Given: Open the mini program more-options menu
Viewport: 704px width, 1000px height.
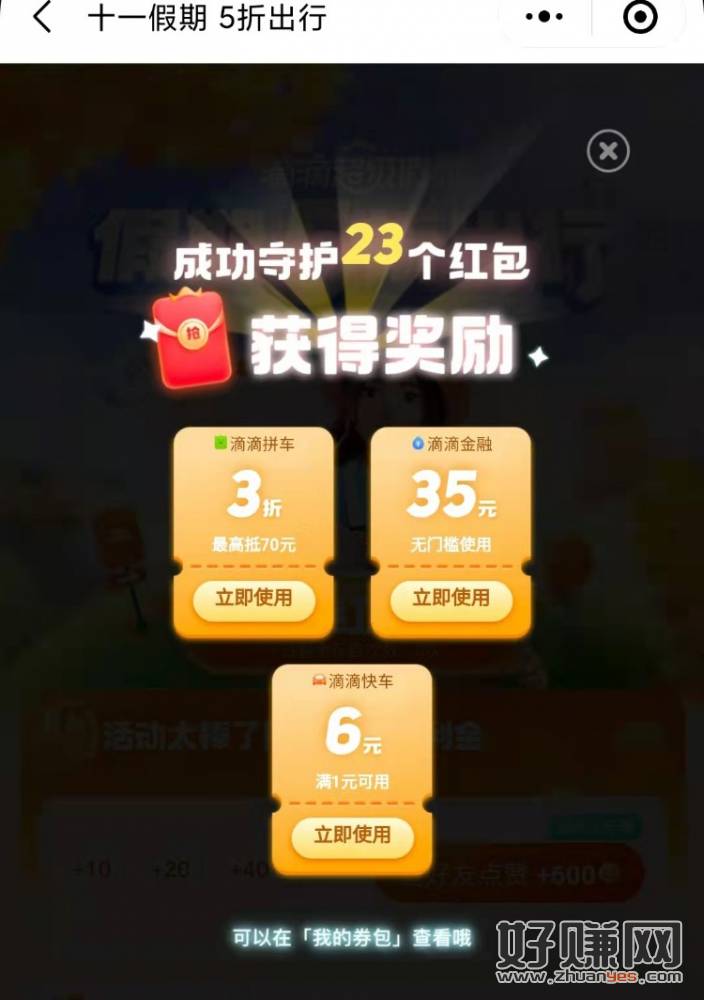Looking at the screenshot, I should click(x=544, y=18).
